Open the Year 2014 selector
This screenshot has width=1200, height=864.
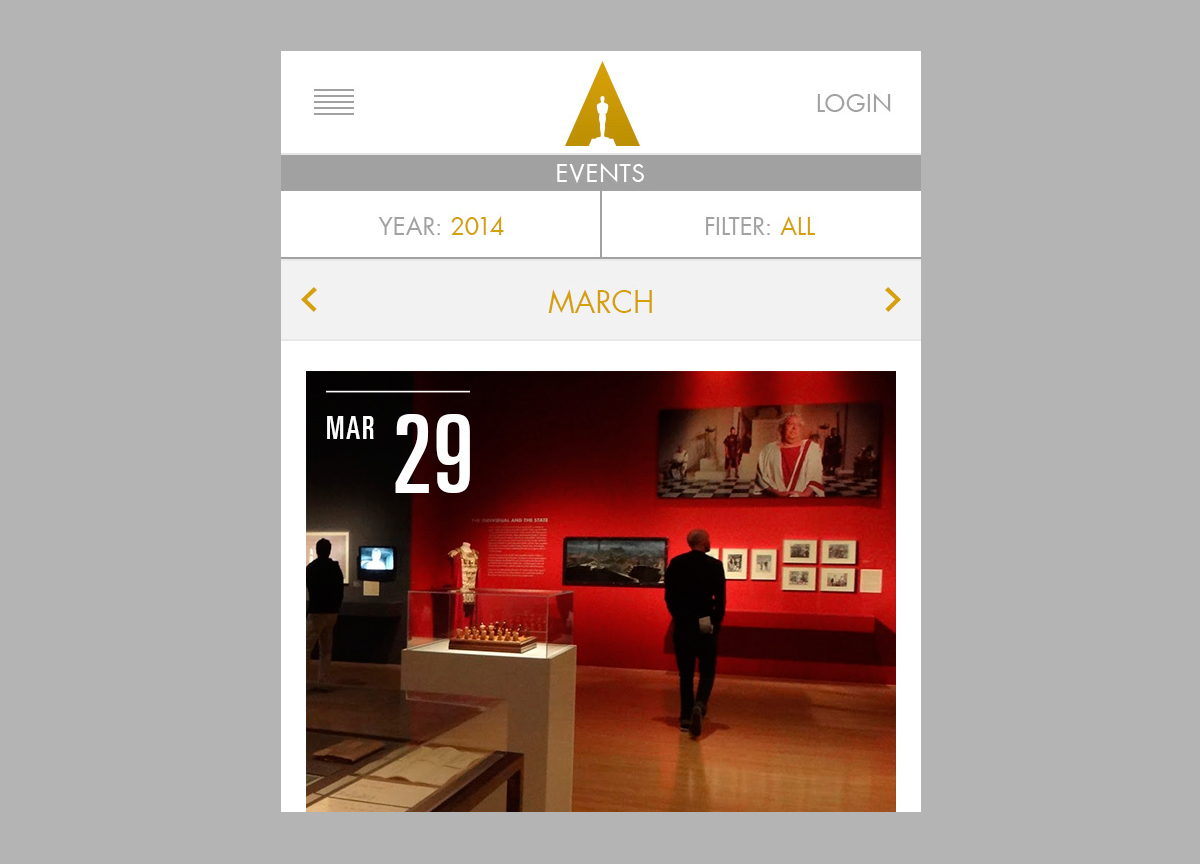[x=441, y=226]
